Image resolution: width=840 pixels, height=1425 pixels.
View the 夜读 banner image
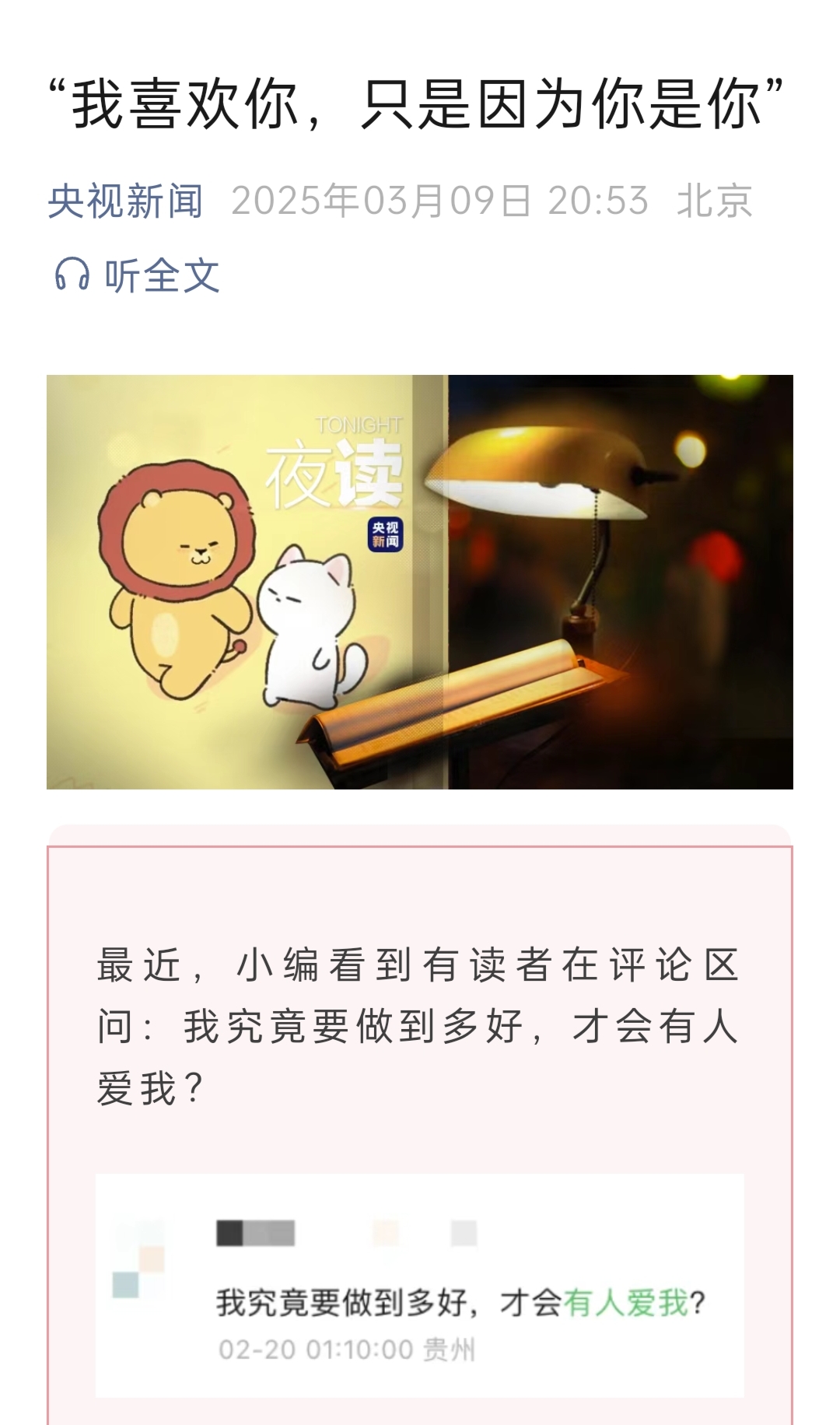pos(419,582)
